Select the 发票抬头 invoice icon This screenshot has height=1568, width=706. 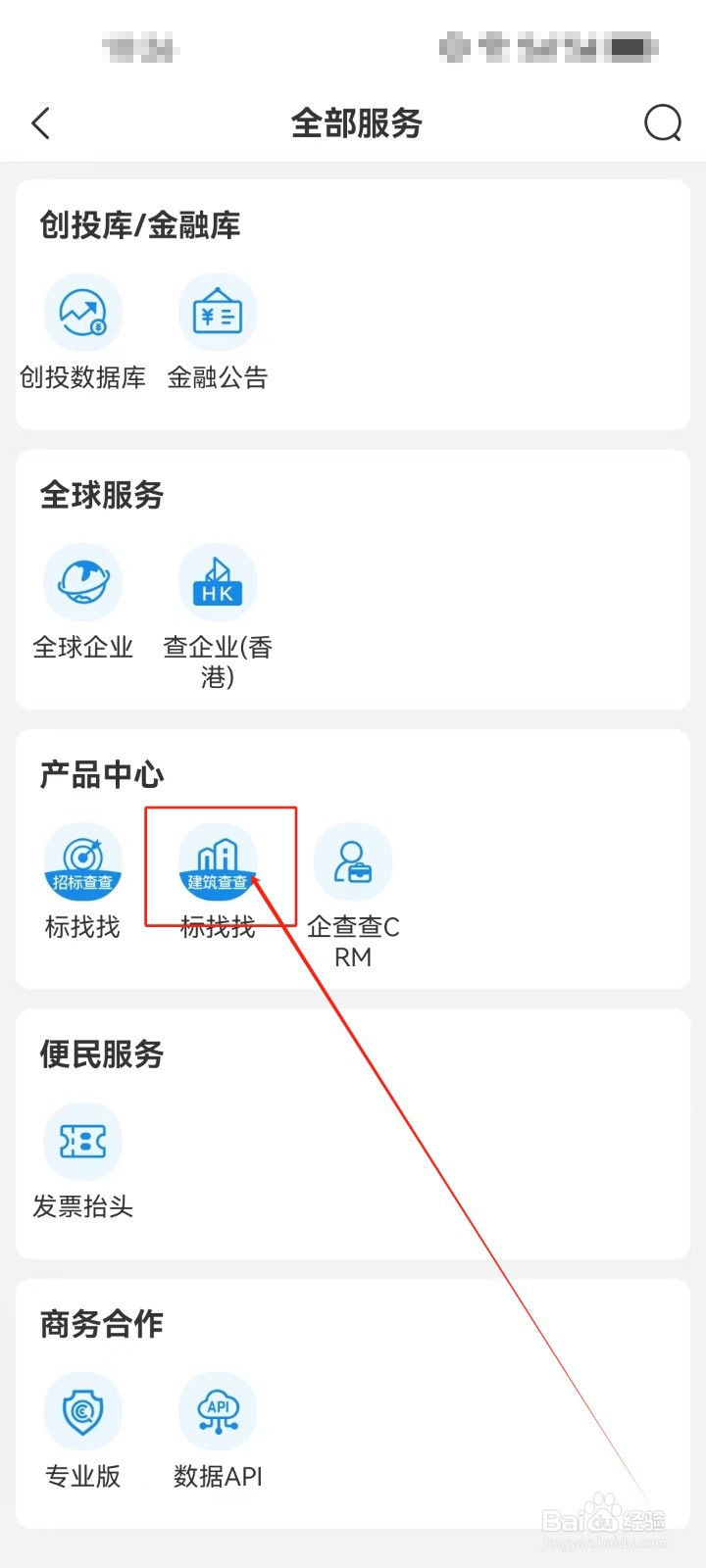pos(83,1140)
